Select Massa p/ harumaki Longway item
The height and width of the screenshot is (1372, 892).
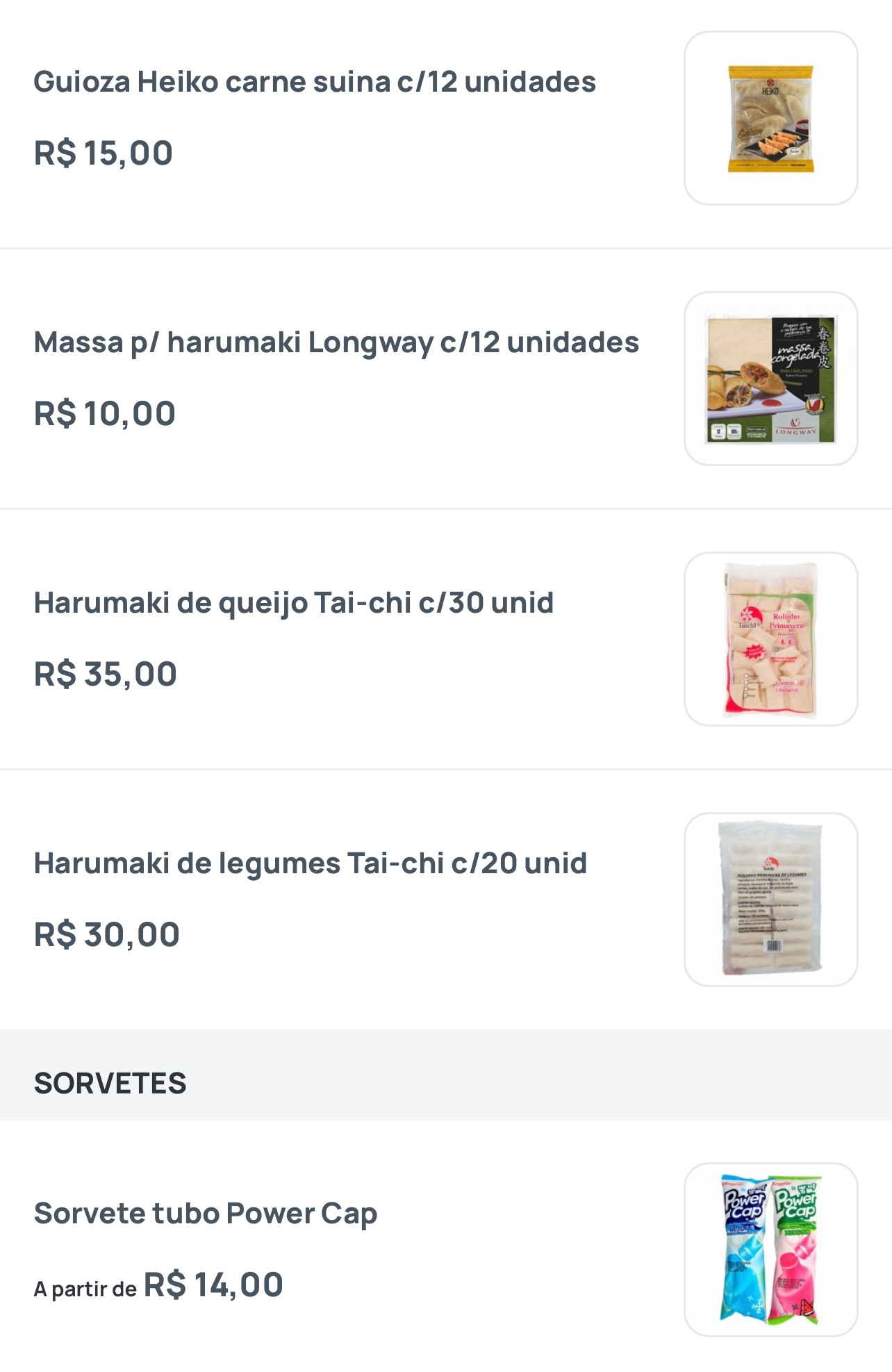point(336,342)
